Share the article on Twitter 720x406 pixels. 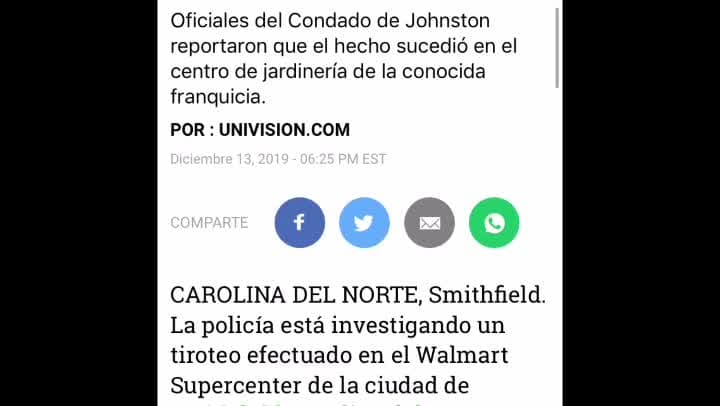364,223
